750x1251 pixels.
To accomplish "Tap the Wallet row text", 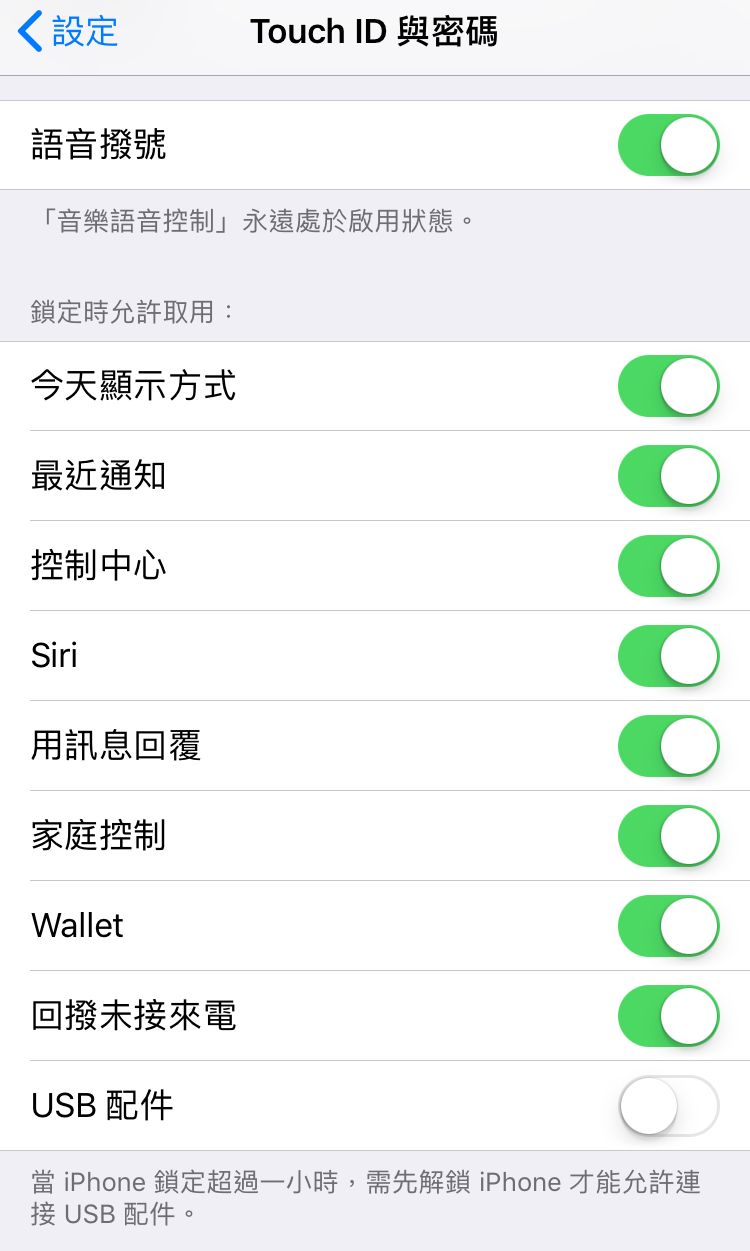I will click(76, 926).
